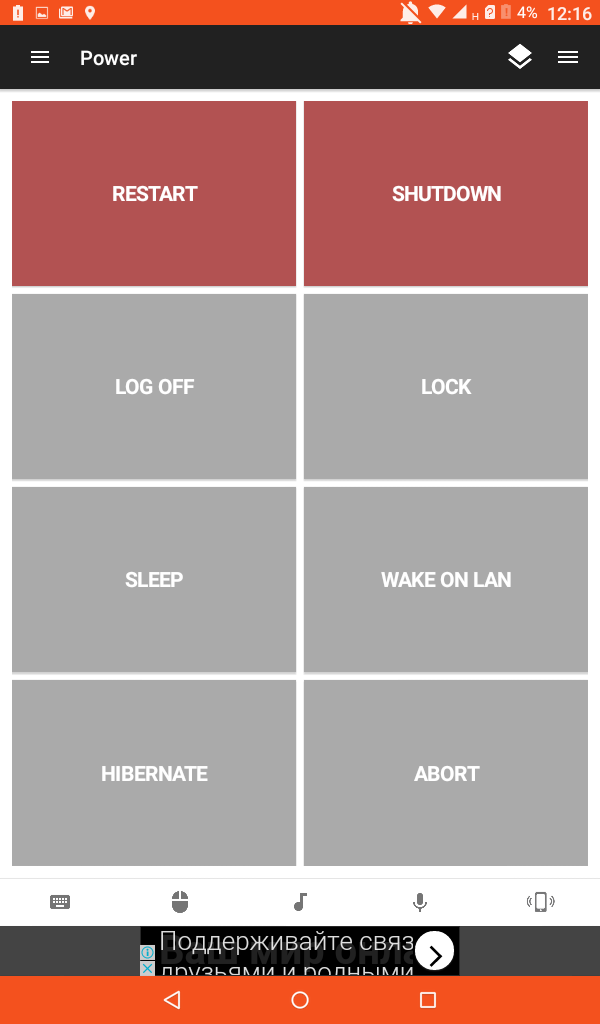600x1024 pixels.
Task: Open the ad's arrow button
Action: click(x=434, y=951)
